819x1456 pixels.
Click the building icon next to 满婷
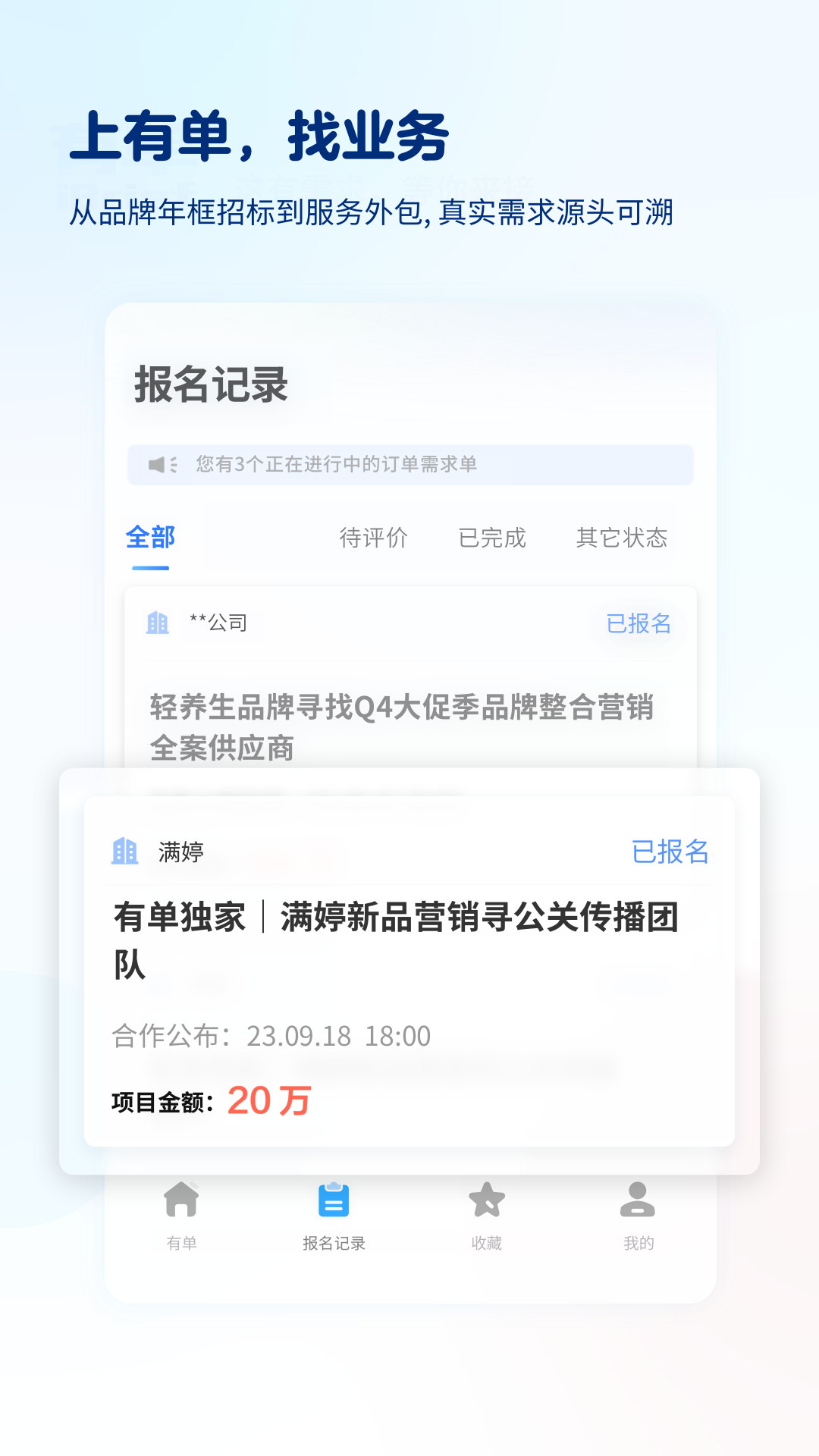[126, 852]
